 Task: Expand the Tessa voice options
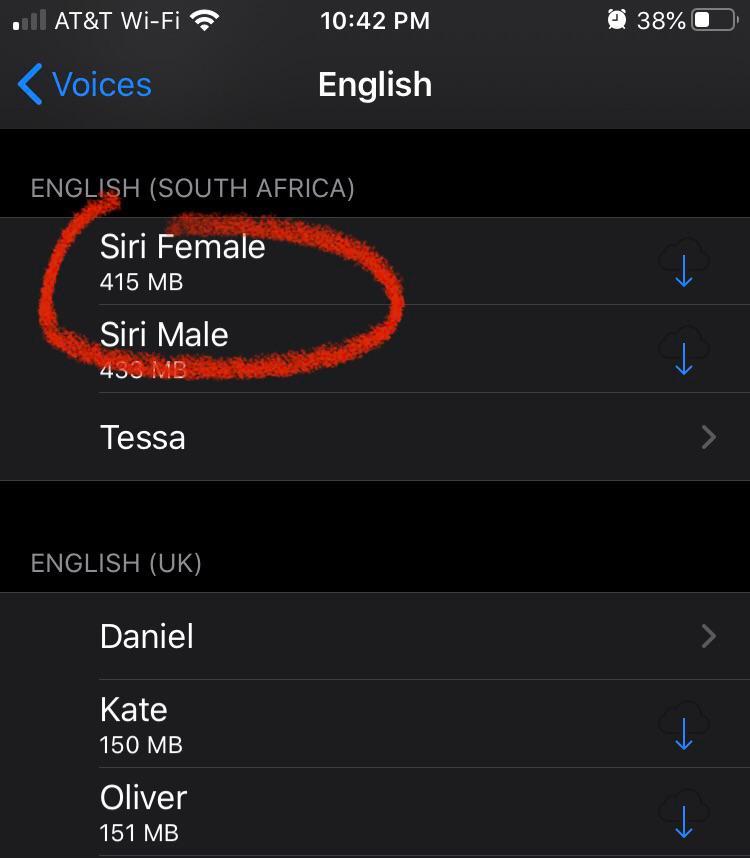708,437
